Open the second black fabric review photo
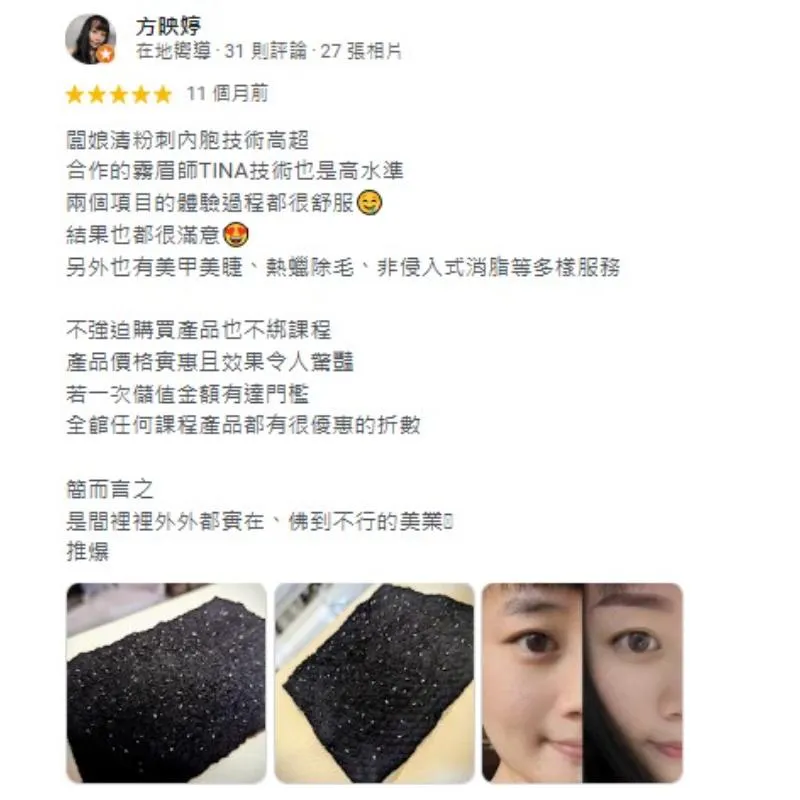 point(374,682)
